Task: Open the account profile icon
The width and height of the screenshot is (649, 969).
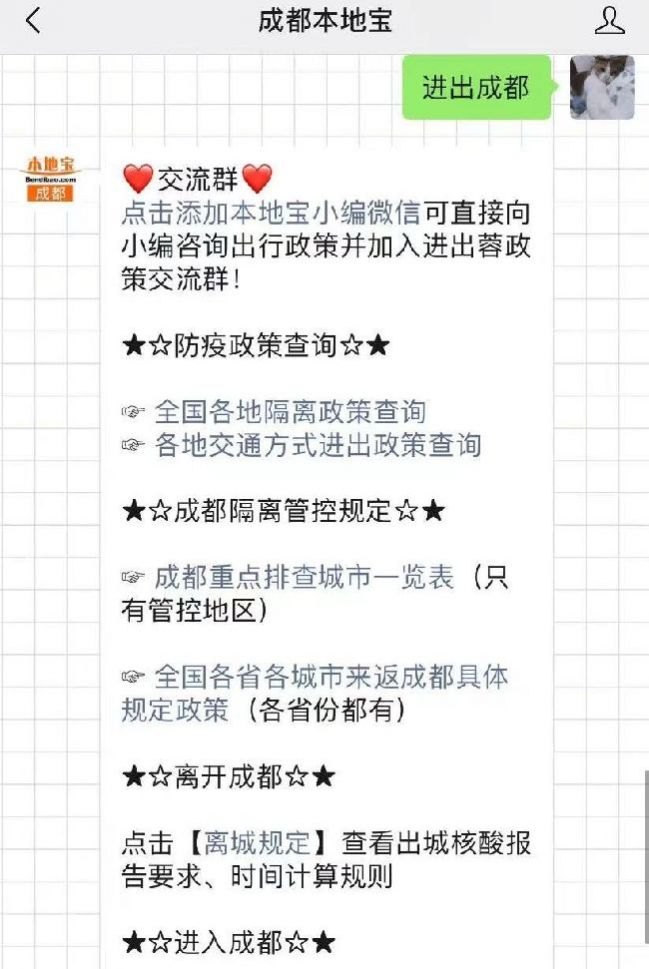Action: click(x=609, y=21)
